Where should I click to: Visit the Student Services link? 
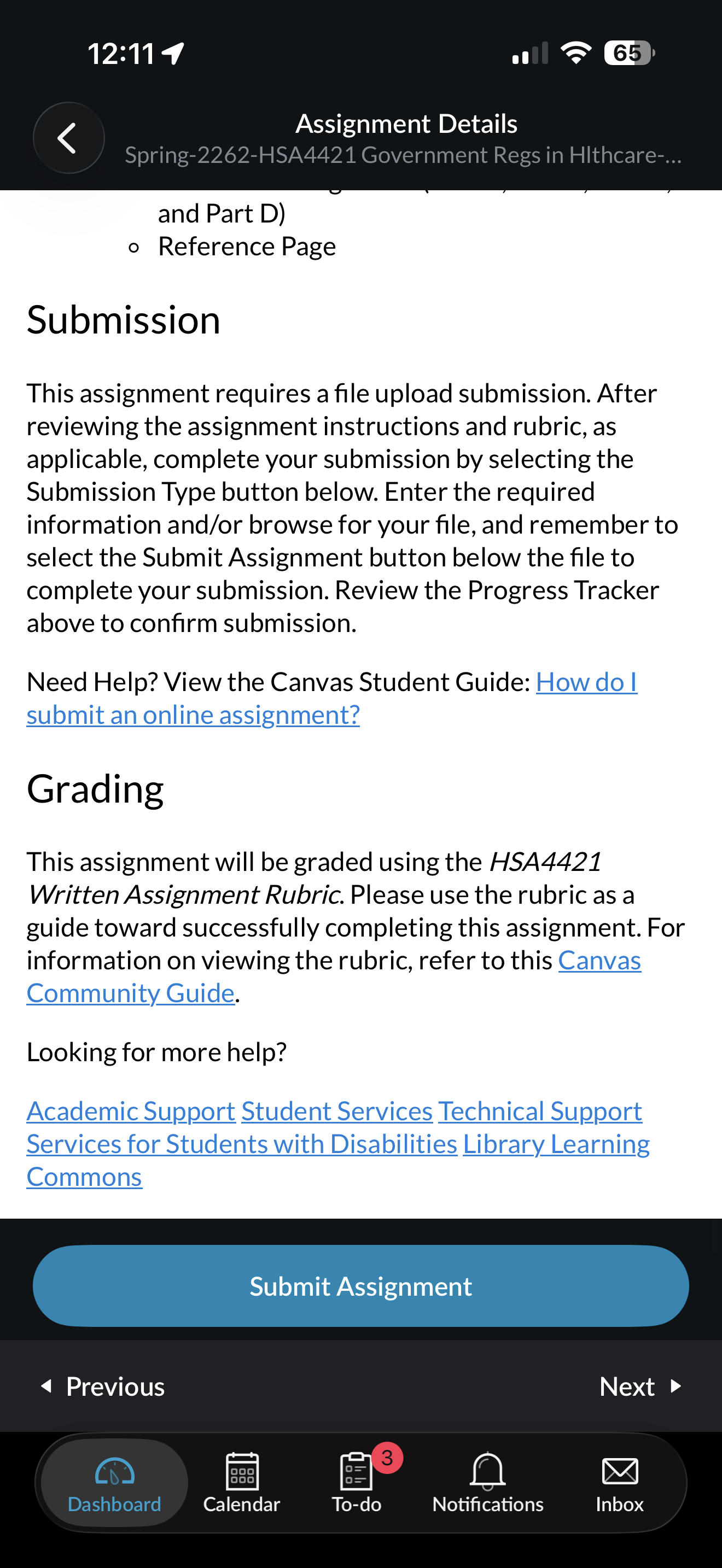coord(336,1111)
